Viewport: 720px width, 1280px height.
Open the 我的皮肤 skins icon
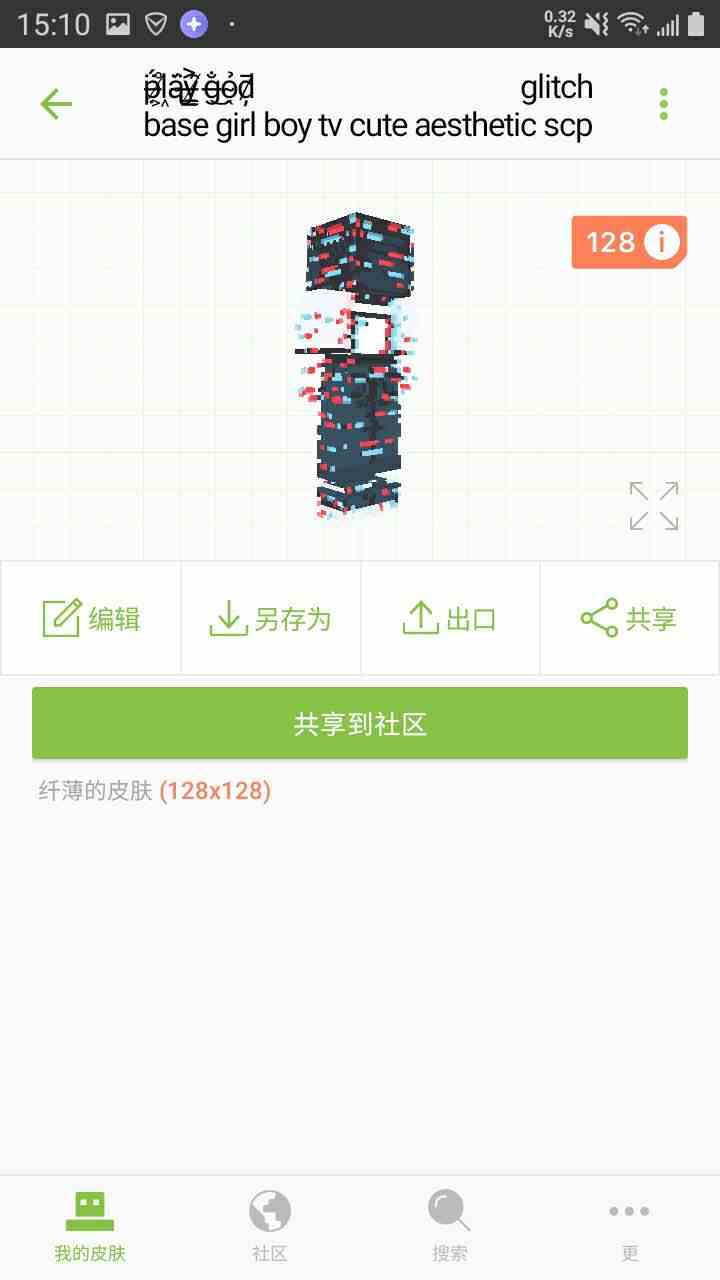click(90, 1210)
